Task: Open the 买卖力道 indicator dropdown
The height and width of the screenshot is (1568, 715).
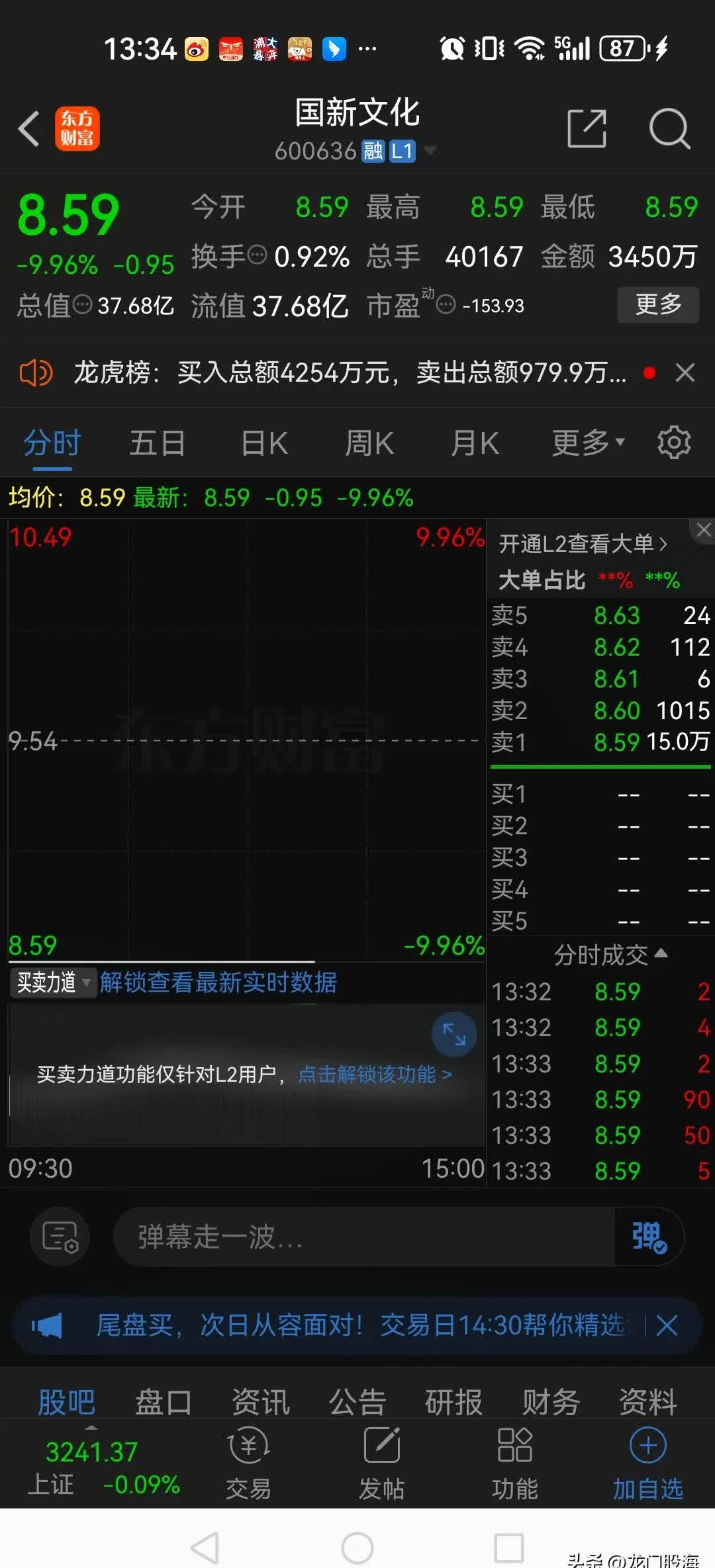Action: (x=53, y=982)
